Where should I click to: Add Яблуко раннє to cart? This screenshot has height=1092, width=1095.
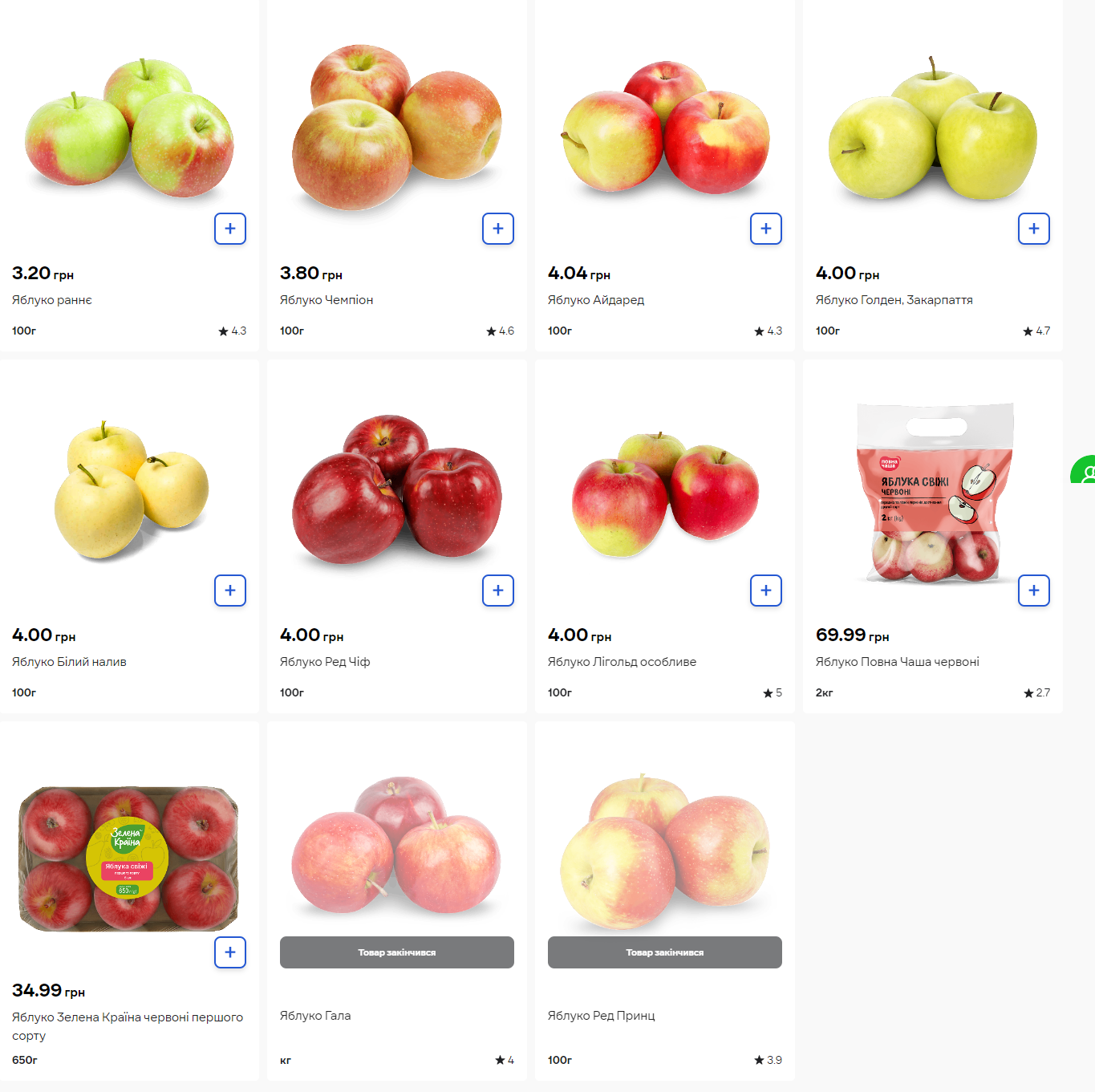[x=230, y=229]
